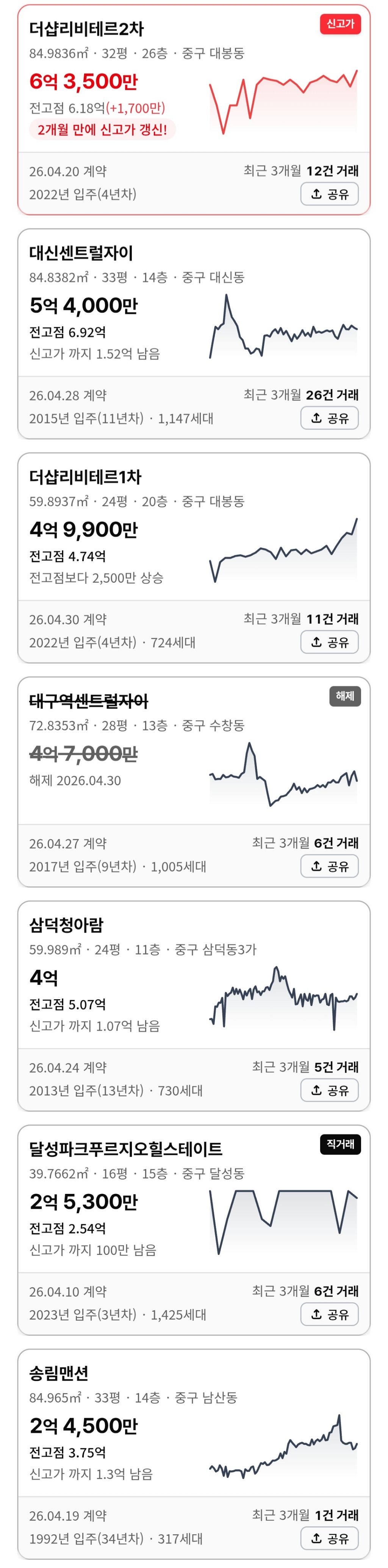Image resolution: width=388 pixels, height=1568 pixels.
Task: Share the 더샵리비테르1차 listing
Action: pos(330,642)
